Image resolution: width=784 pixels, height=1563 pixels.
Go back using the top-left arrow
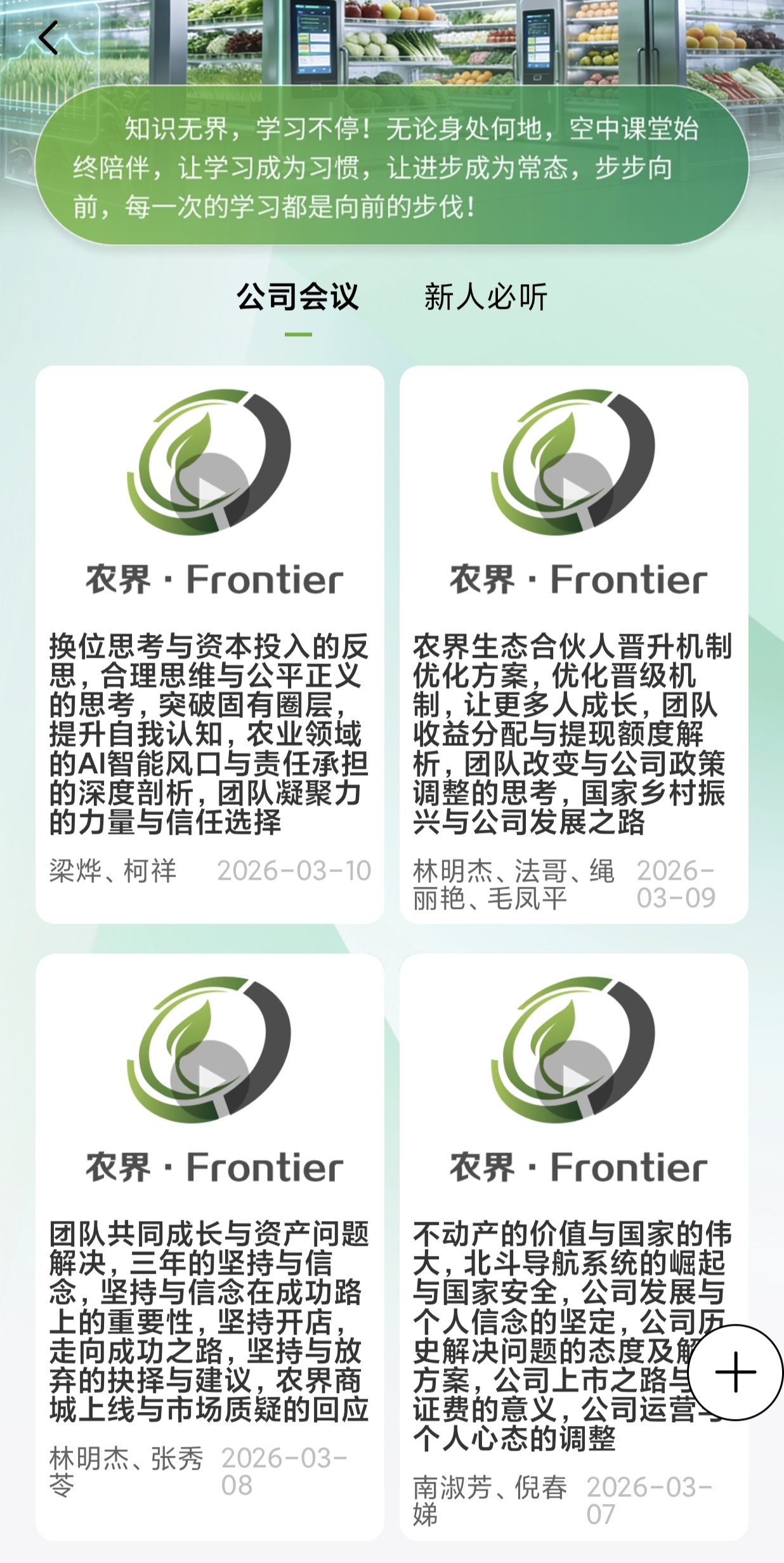(48, 38)
